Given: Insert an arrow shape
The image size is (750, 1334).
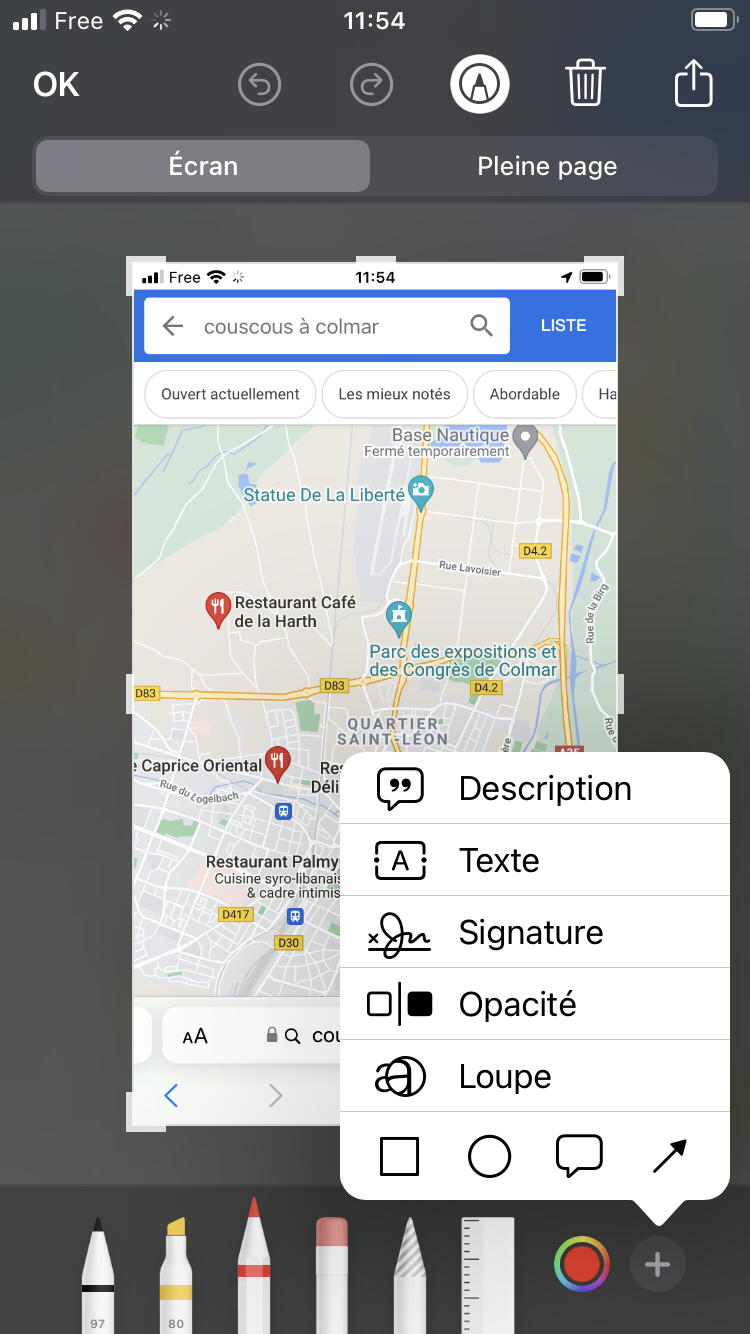Looking at the screenshot, I should (x=669, y=1156).
